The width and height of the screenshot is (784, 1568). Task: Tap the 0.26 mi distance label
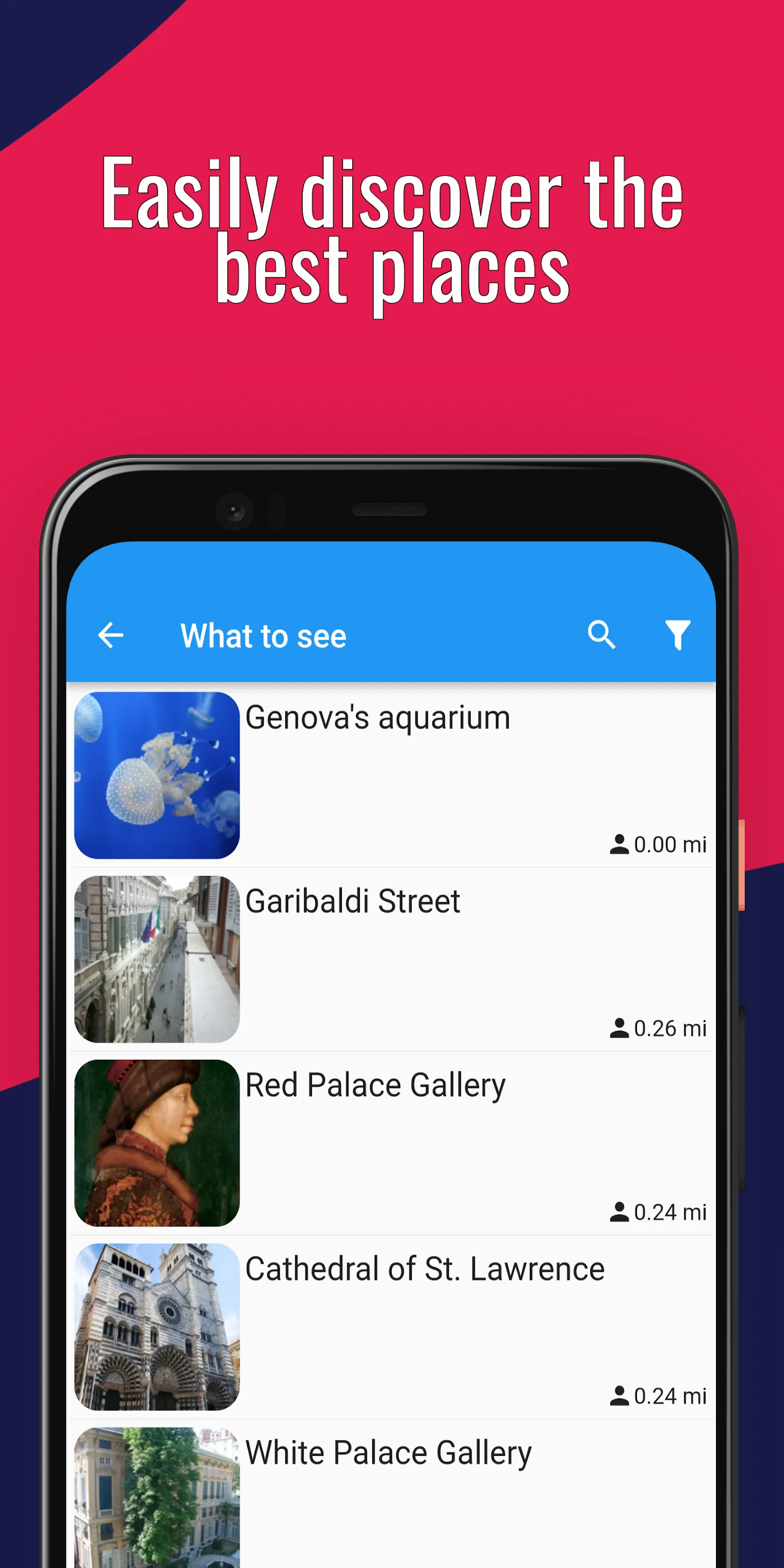click(x=669, y=1028)
